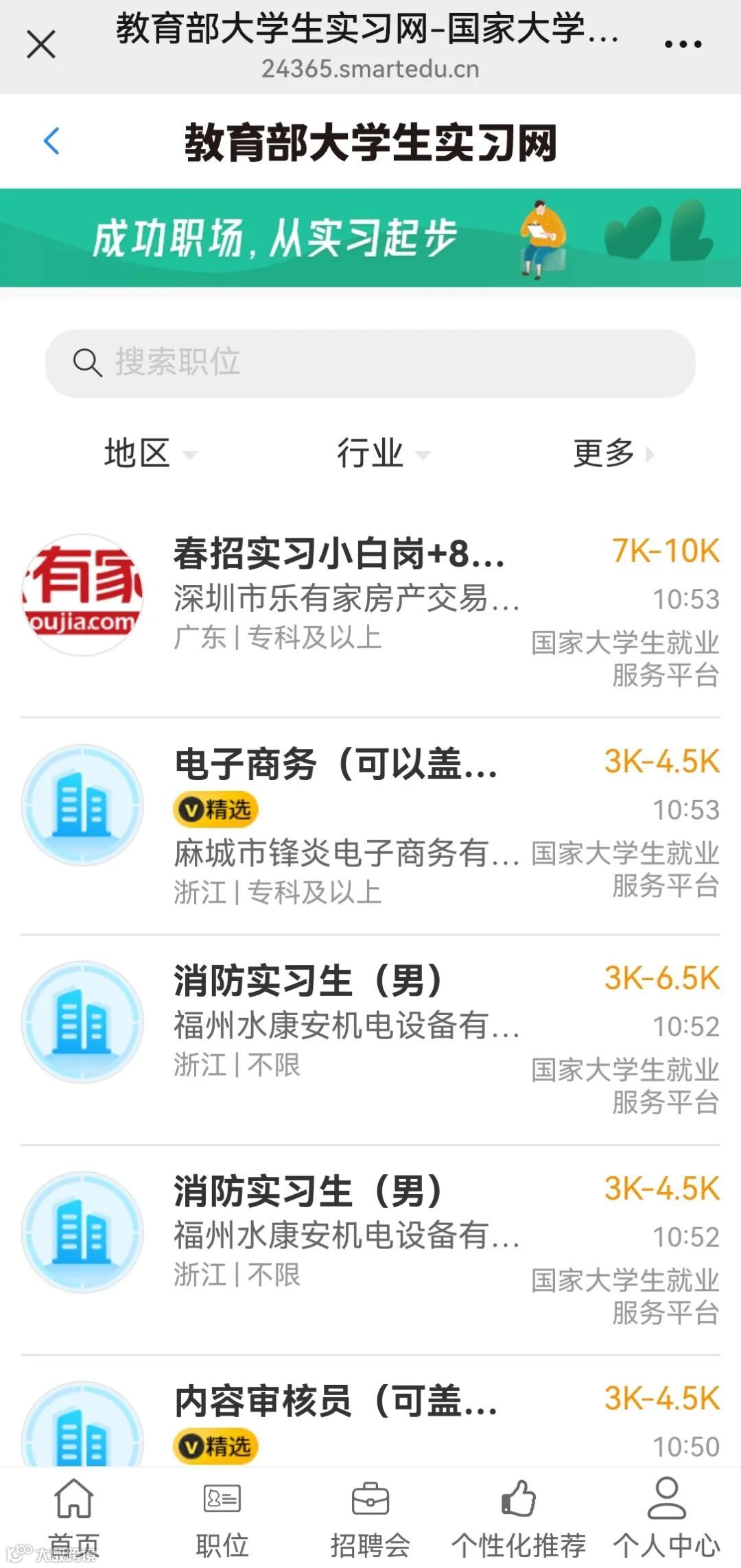Open the three-dot overflow menu
The height and width of the screenshot is (1568, 741).
683,45
